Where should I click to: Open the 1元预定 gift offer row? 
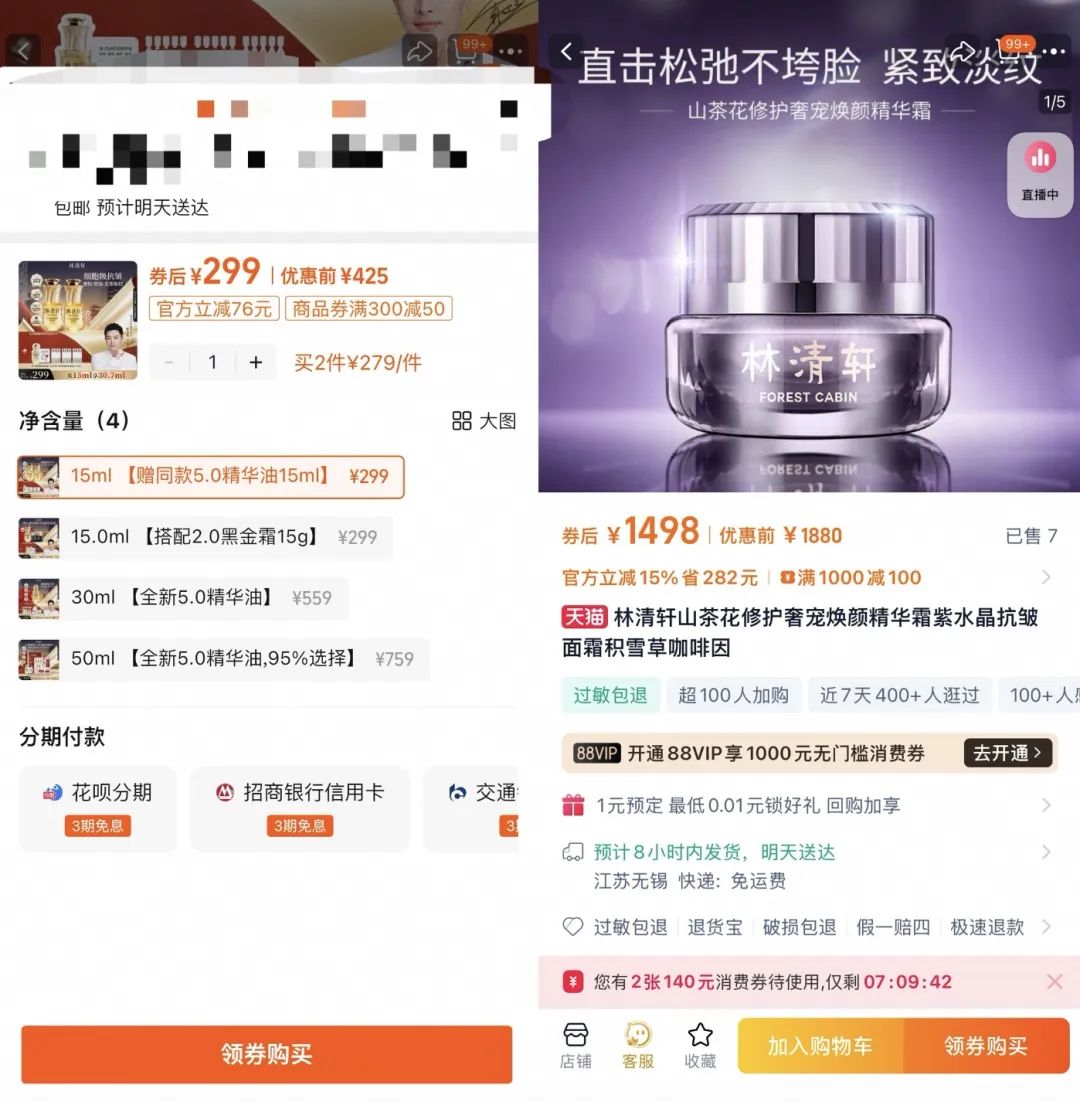[x=805, y=805]
